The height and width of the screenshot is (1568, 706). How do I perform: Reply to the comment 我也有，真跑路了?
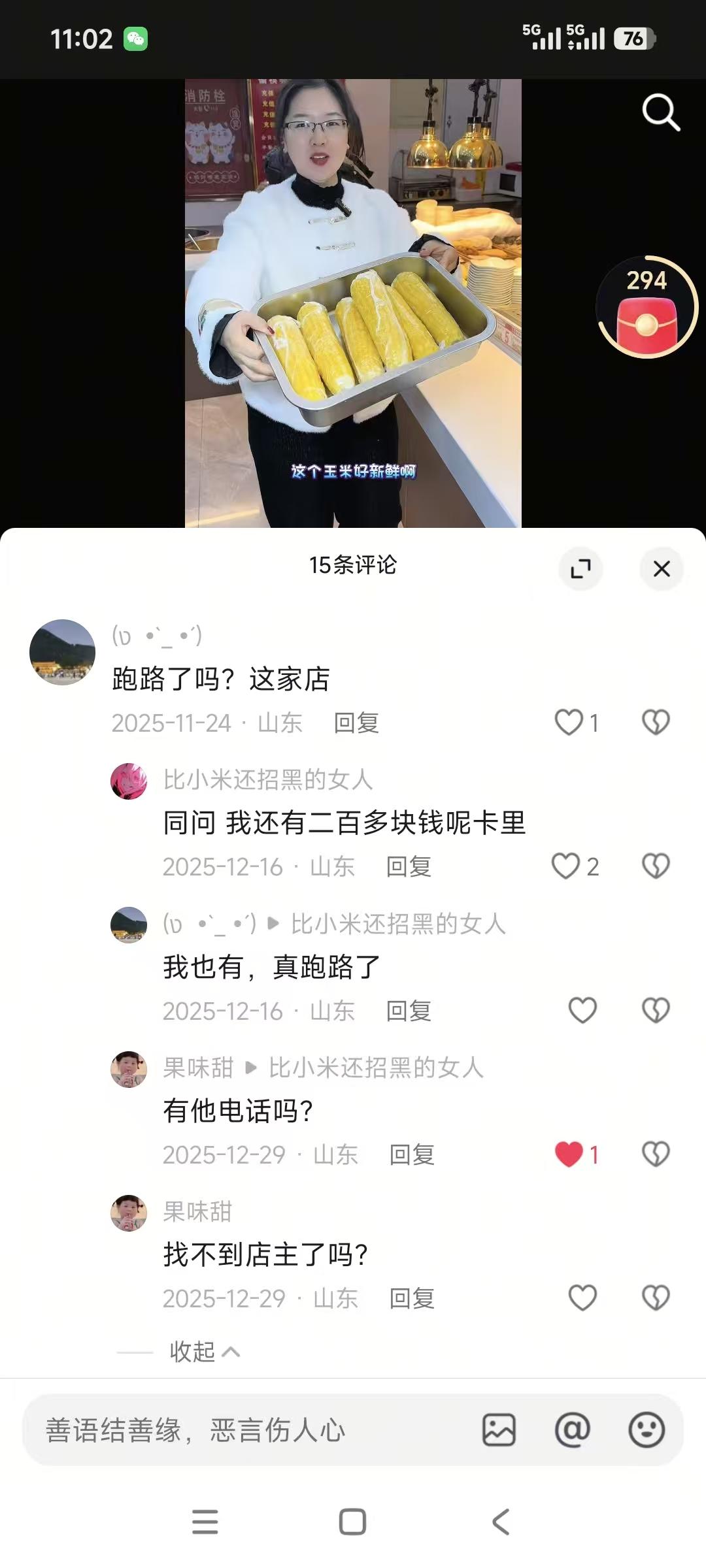(409, 1011)
